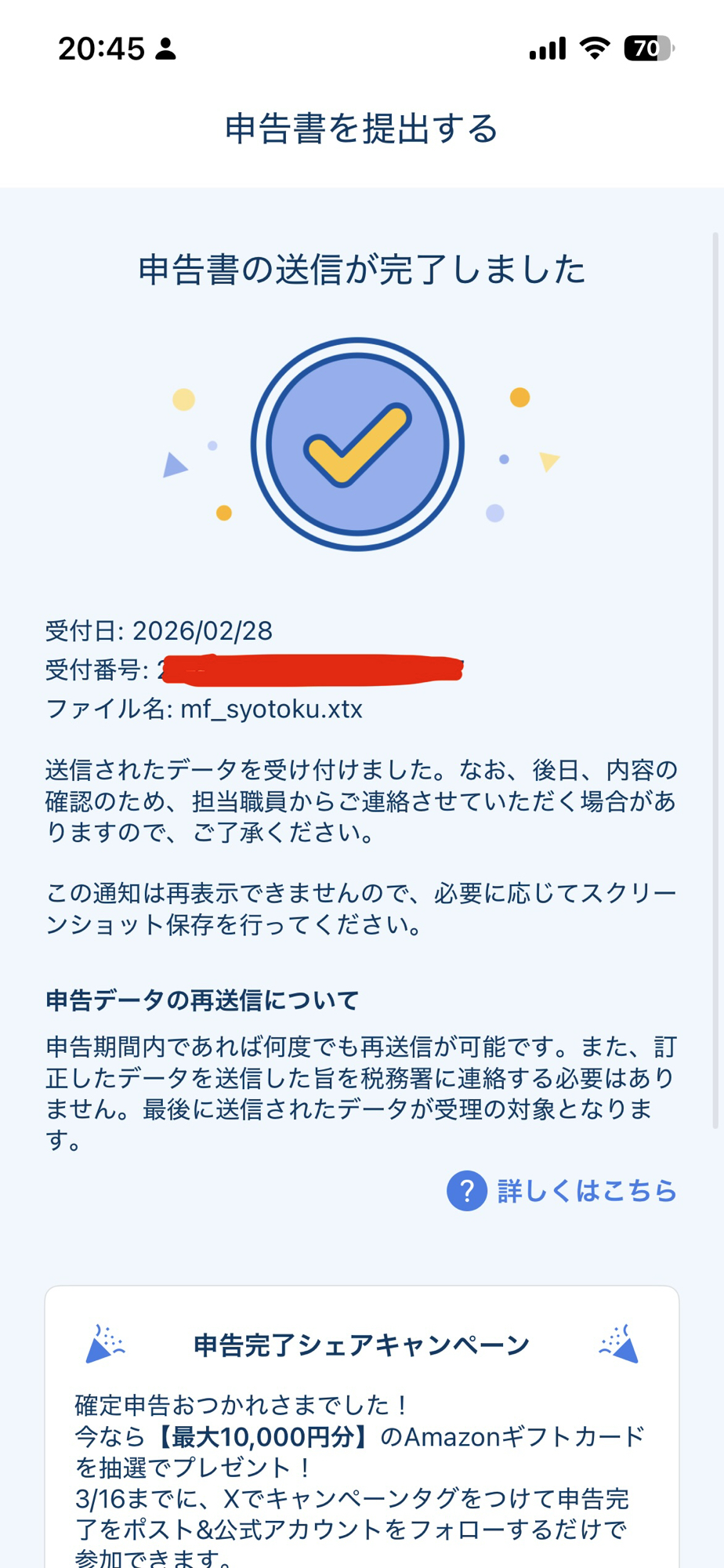
Task: Open the 詳しくはこちら help link
Action: click(x=586, y=1191)
